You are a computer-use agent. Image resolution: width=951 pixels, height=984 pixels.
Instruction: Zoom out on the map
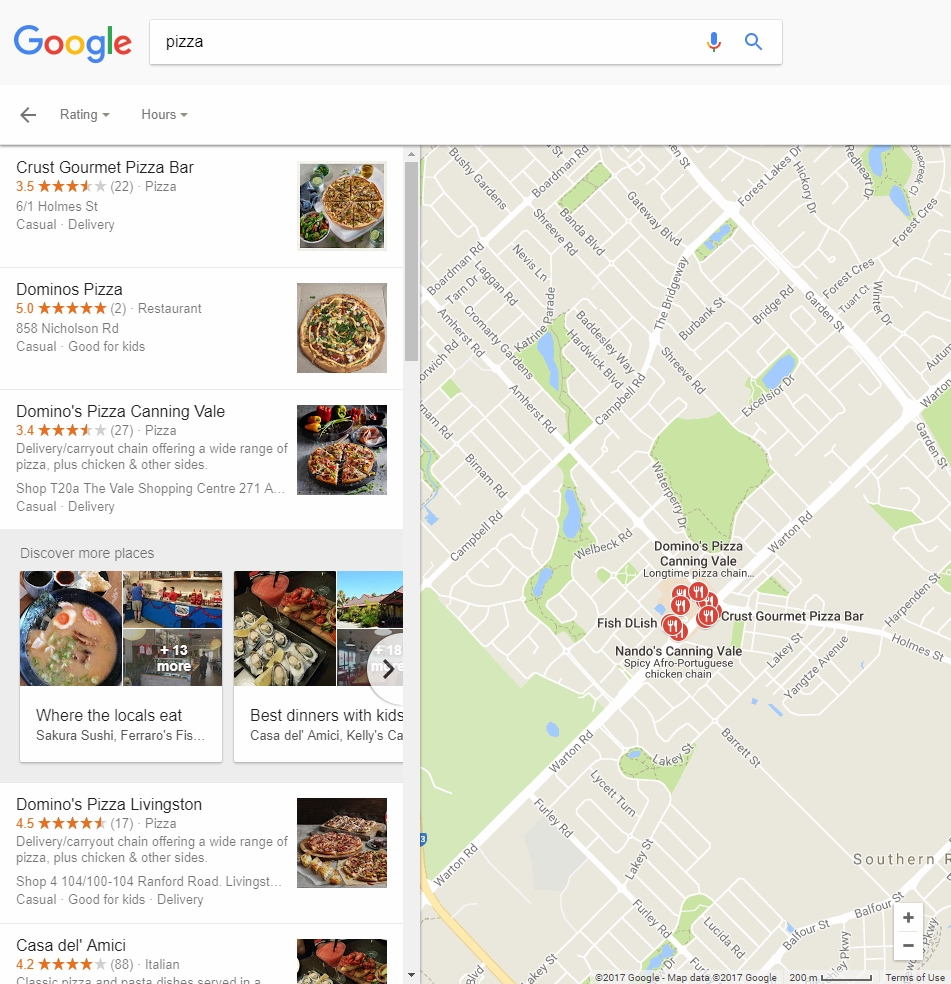coord(908,945)
